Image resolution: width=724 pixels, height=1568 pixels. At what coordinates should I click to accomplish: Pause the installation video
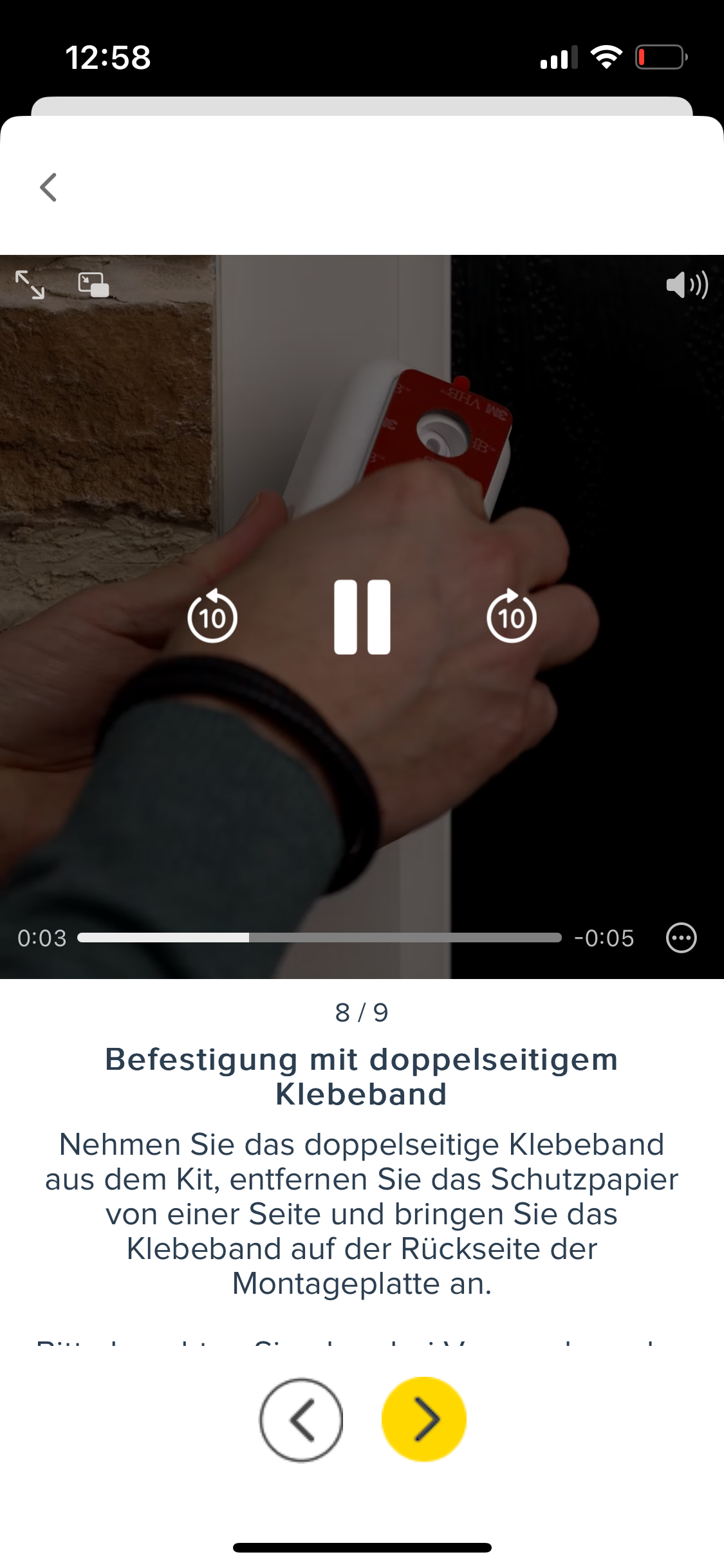pos(362,617)
